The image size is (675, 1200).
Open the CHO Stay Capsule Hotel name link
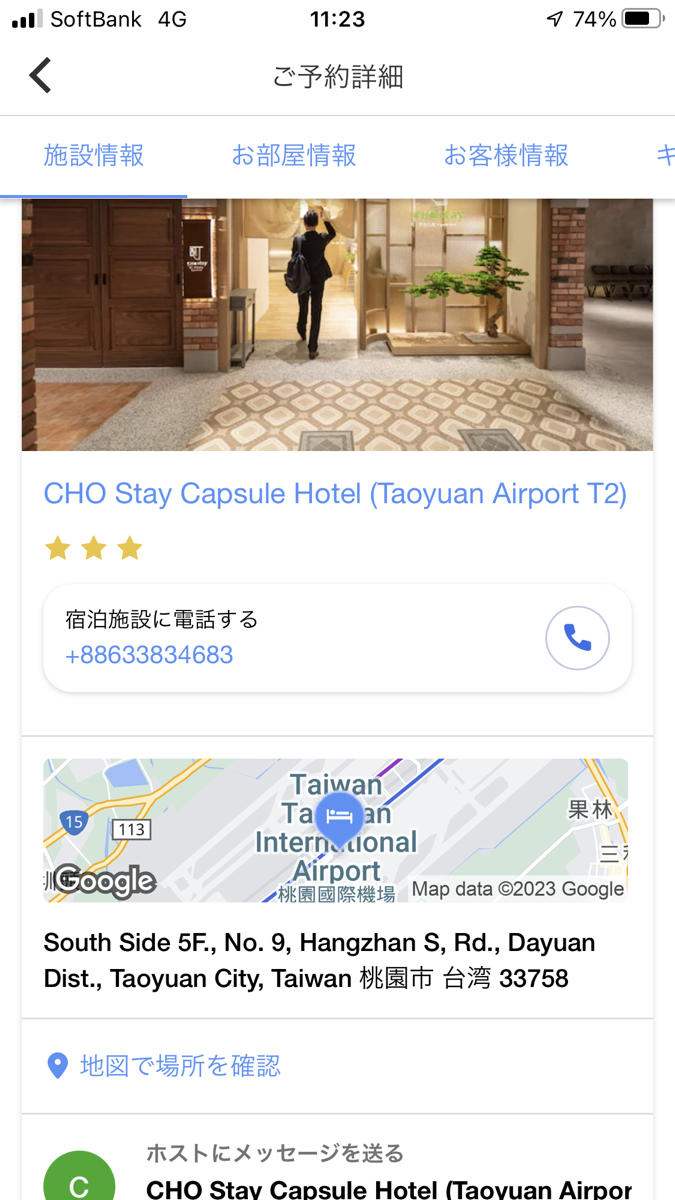335,494
